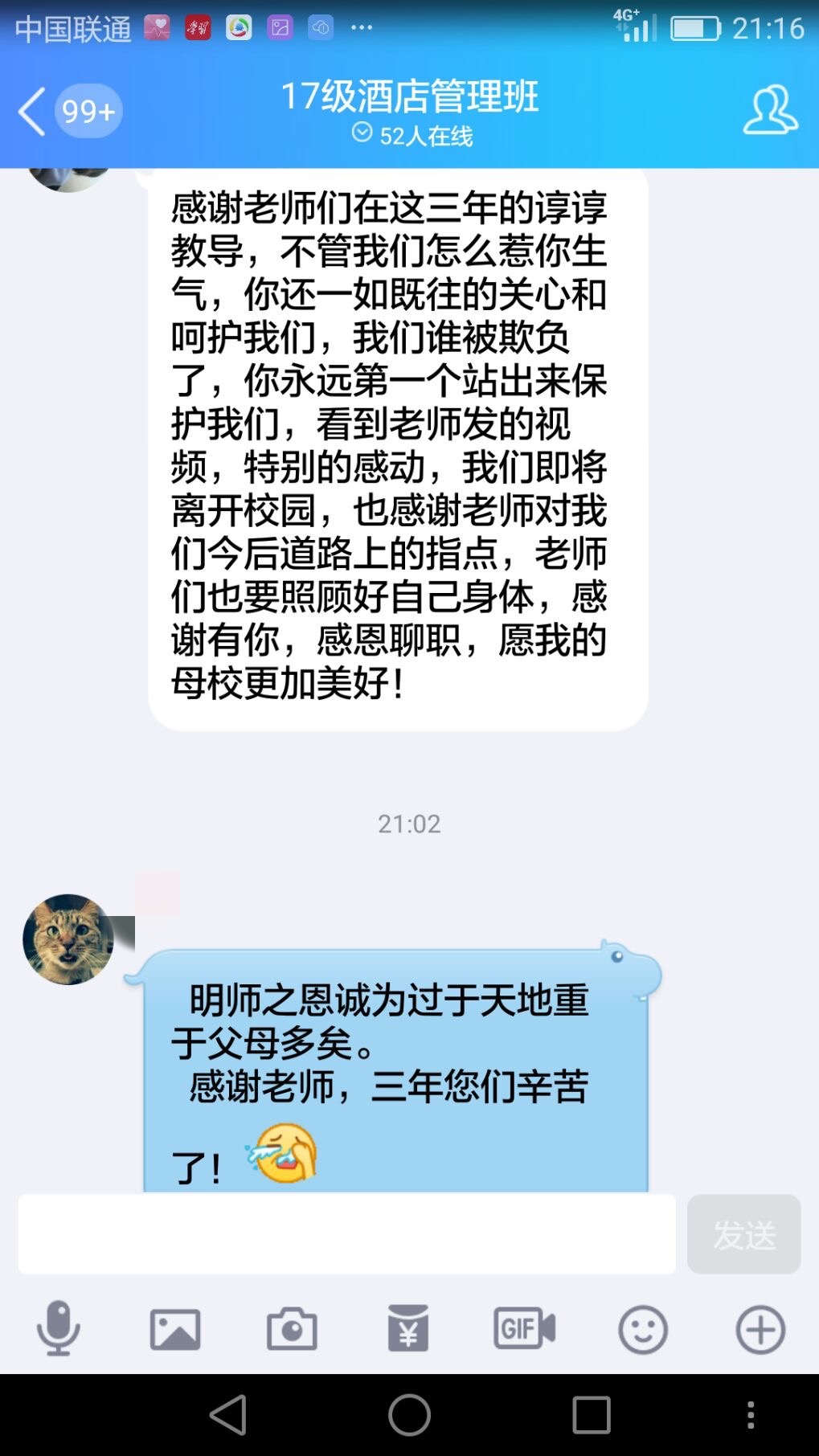The image size is (819, 1456).
Task: Expand the 52人在线 online members dropdown
Action: (412, 135)
